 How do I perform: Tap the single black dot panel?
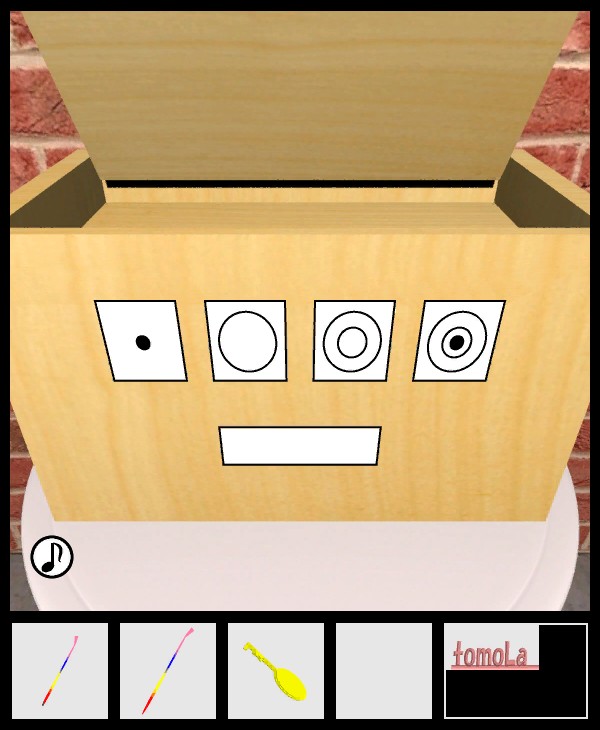(142, 341)
